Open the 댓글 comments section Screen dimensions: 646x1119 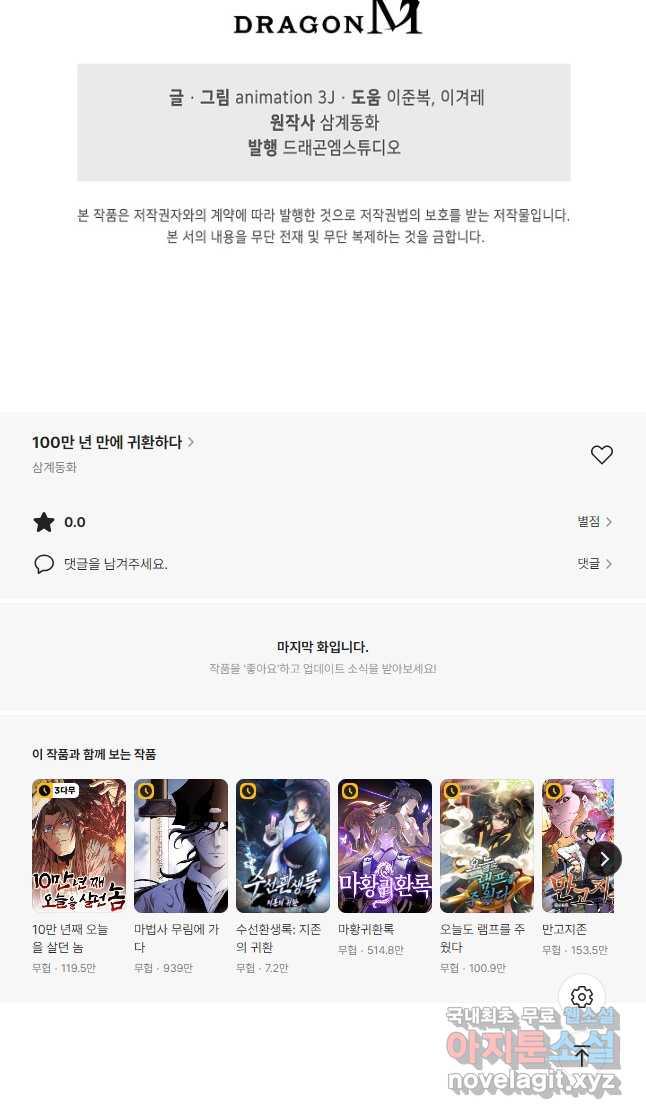pos(594,564)
